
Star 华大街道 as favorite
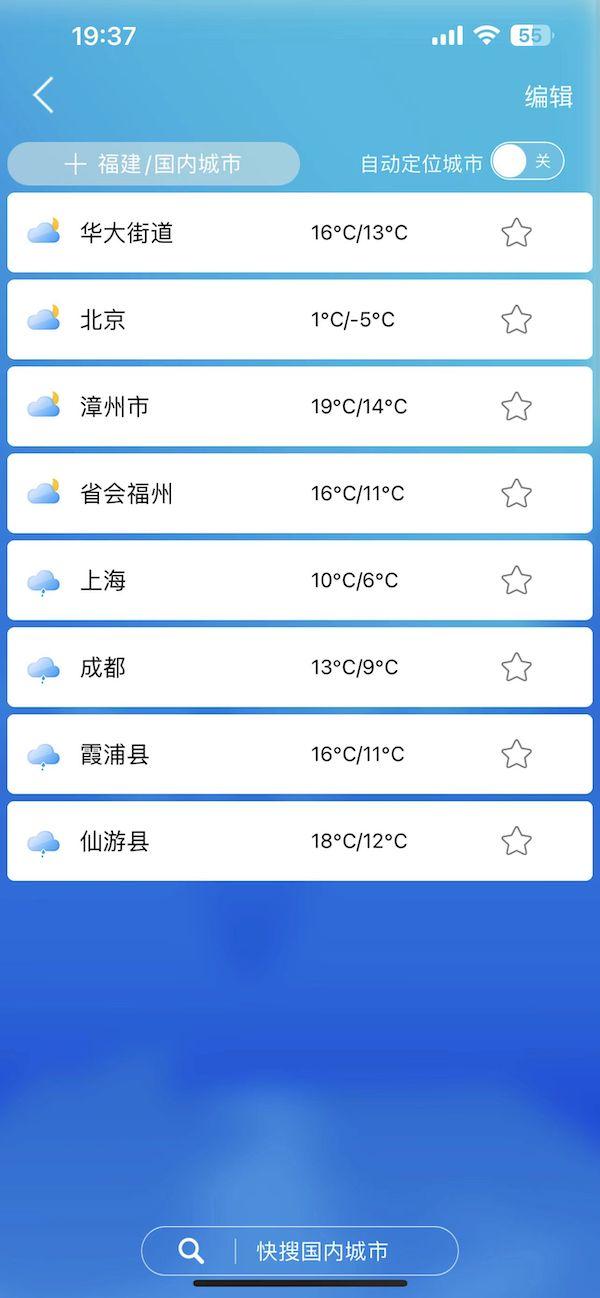coord(516,233)
